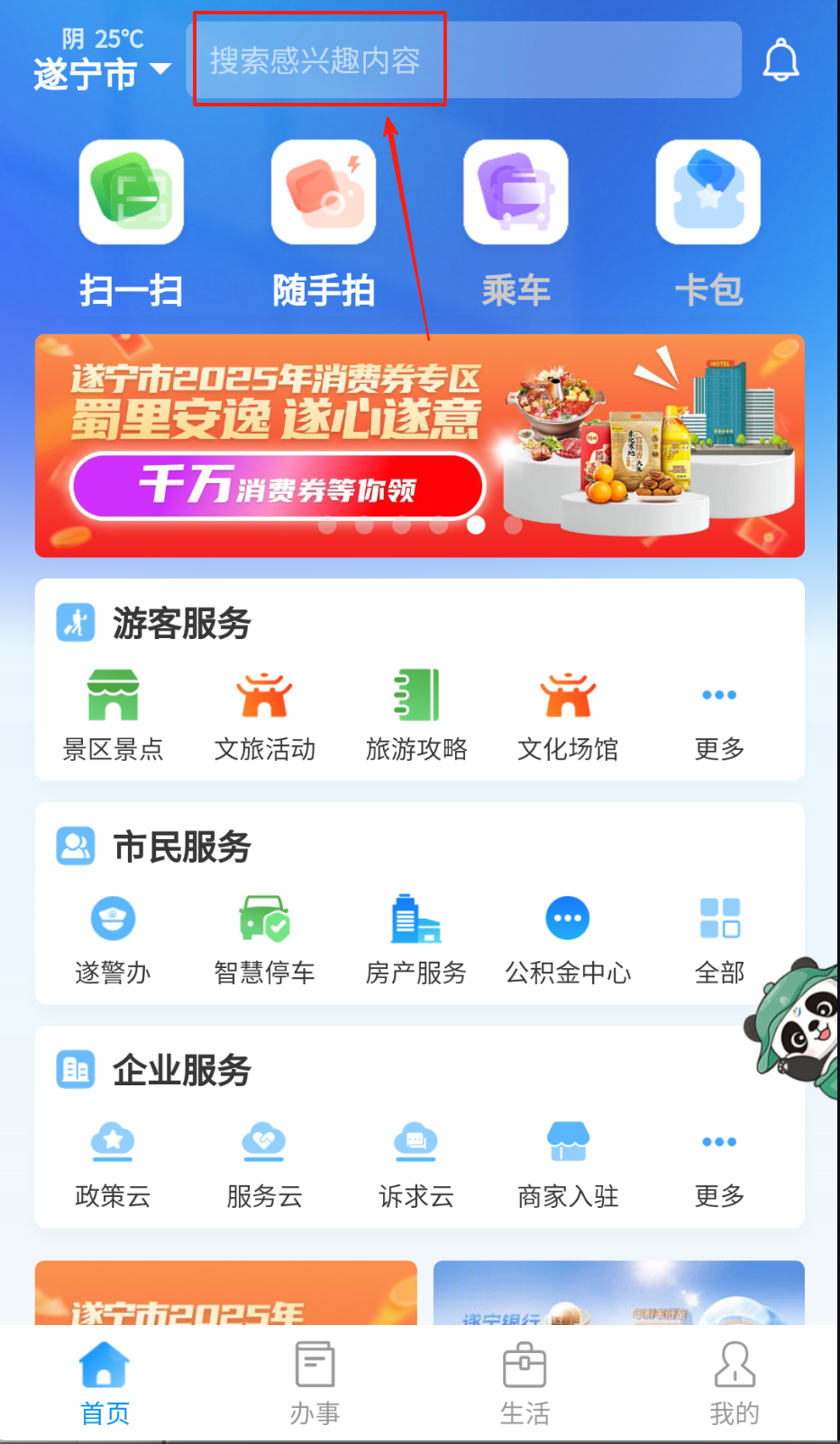Open the 扫一扫 scan icon
Image resolution: width=840 pixels, height=1444 pixels.
131,192
